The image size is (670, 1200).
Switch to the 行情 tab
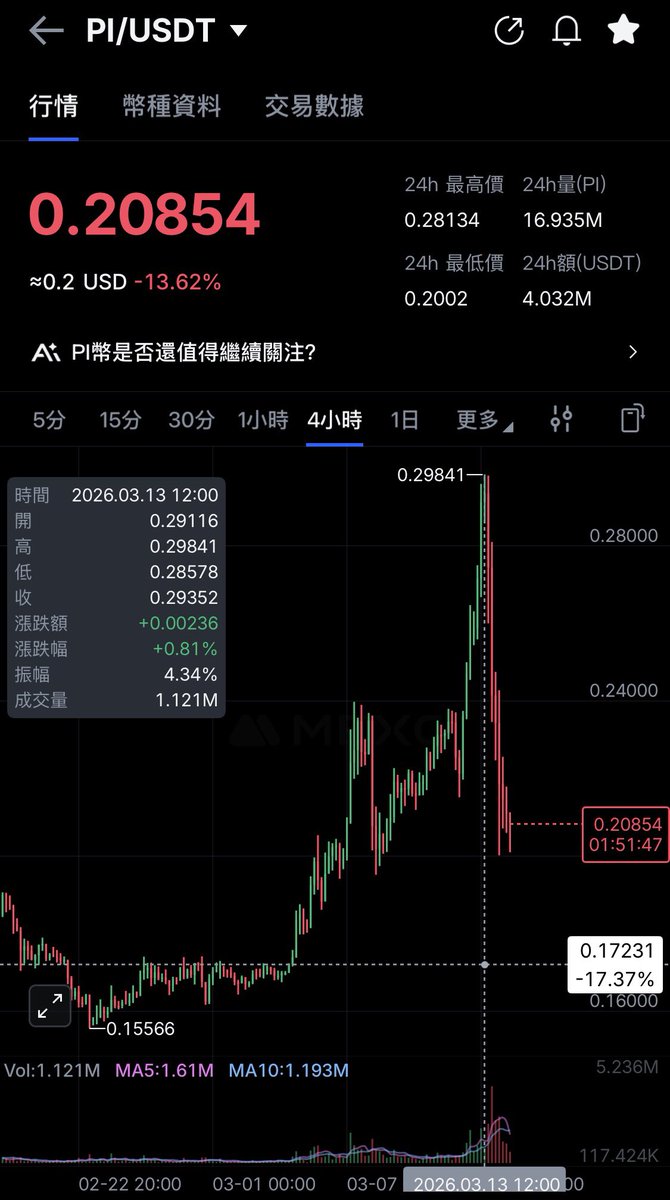point(54,106)
